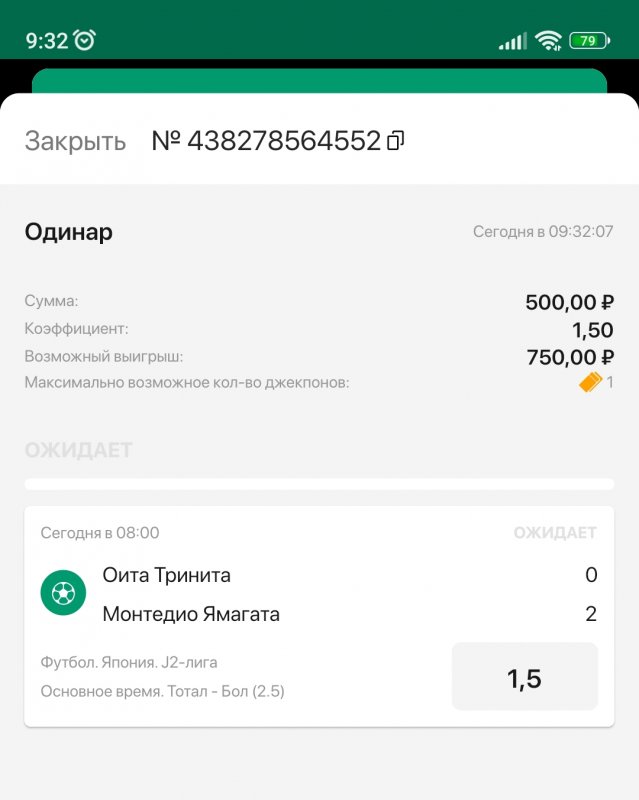Close the bet details sheet
Screen dimensions: 639x800
click(x=75, y=141)
